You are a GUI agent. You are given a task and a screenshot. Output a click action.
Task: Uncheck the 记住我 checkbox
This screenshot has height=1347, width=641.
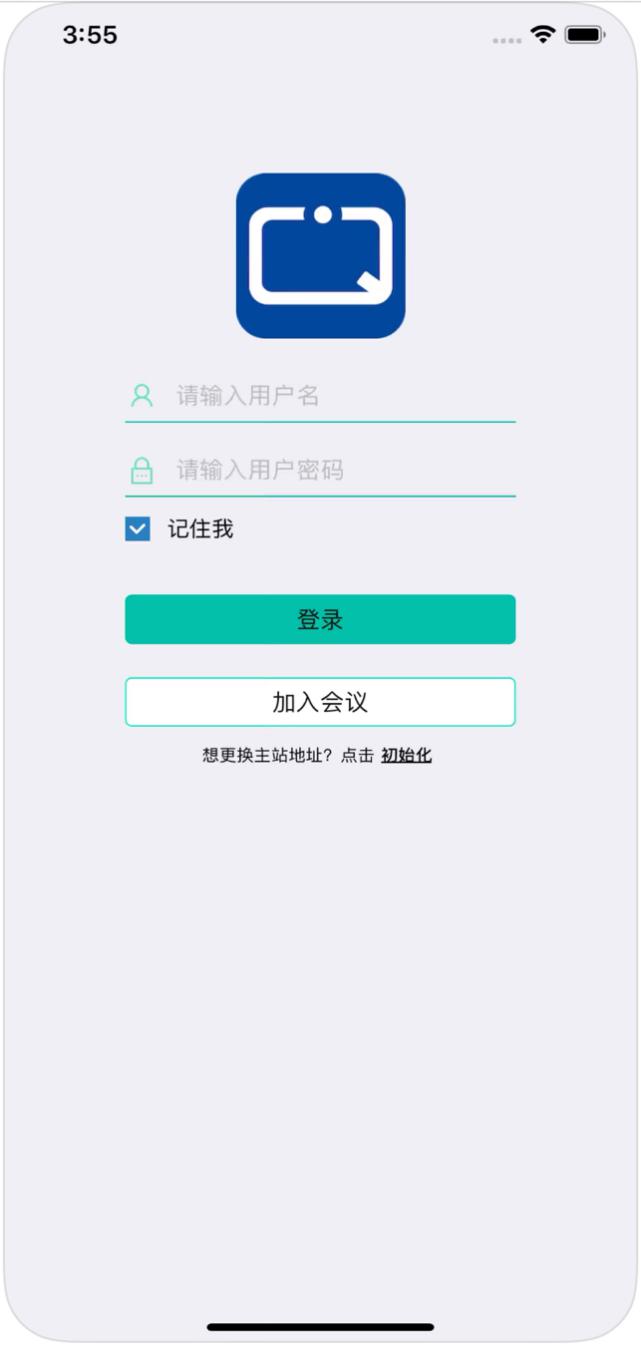[x=138, y=529]
